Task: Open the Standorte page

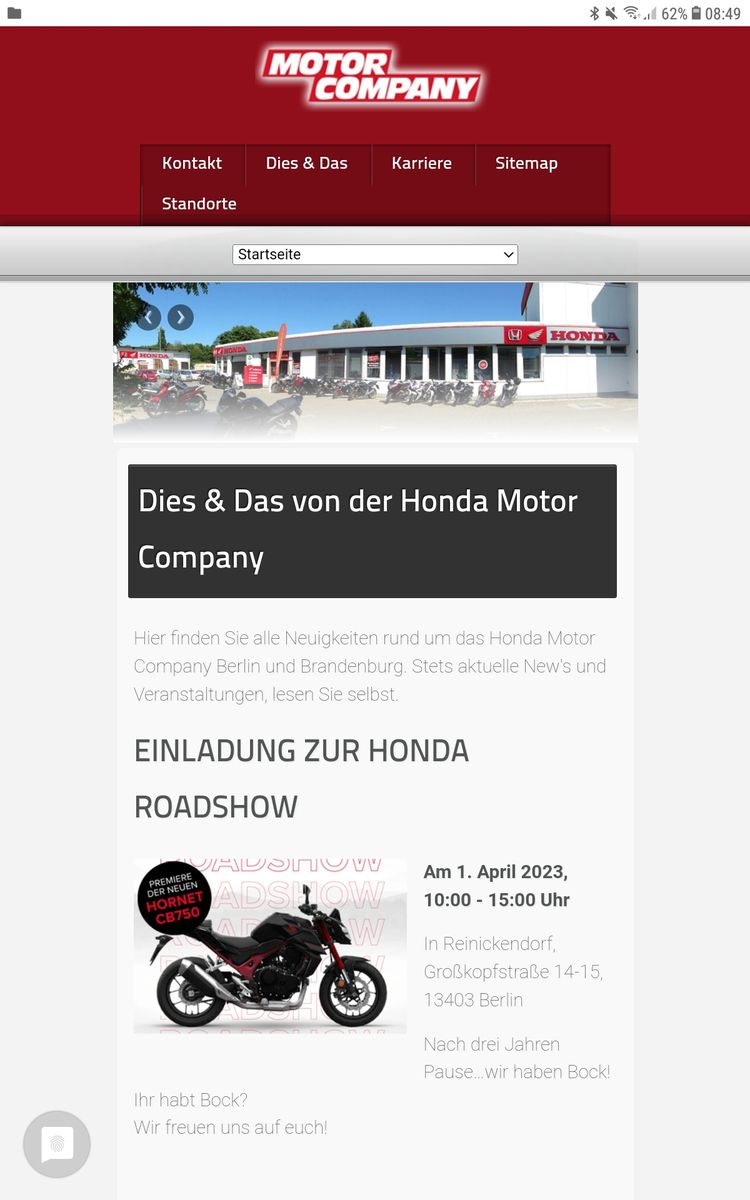Action: [199, 204]
